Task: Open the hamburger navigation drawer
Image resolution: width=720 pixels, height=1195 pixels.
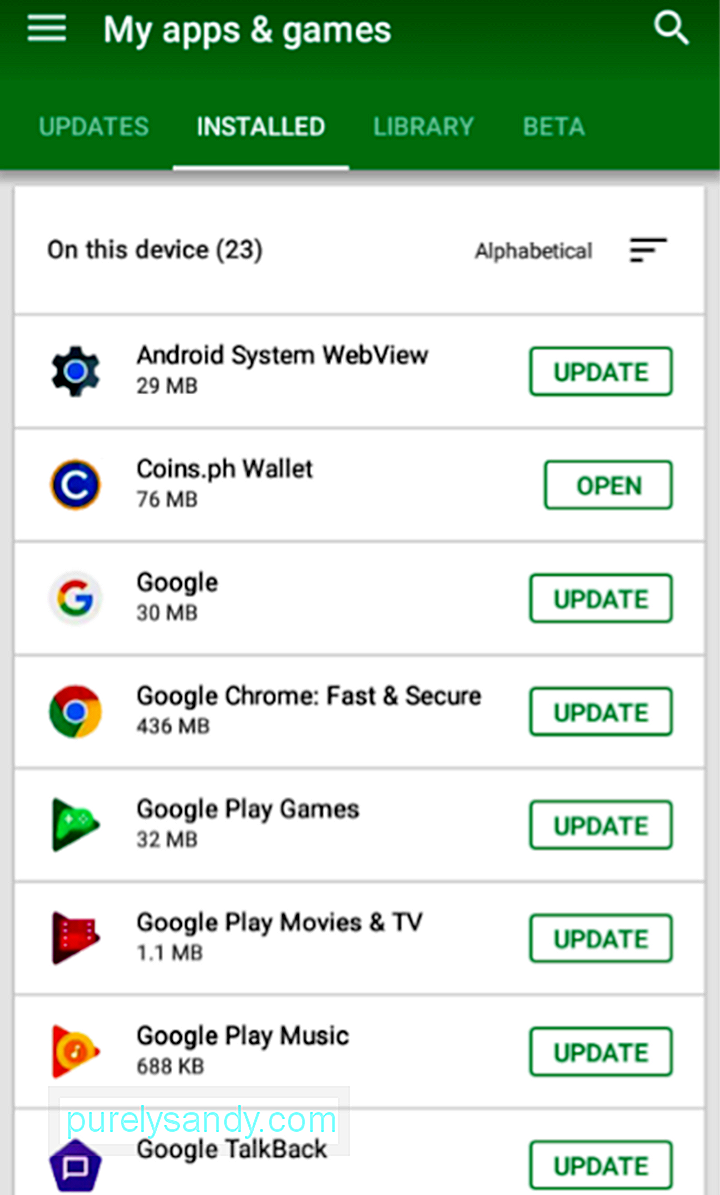Action: (x=46, y=29)
